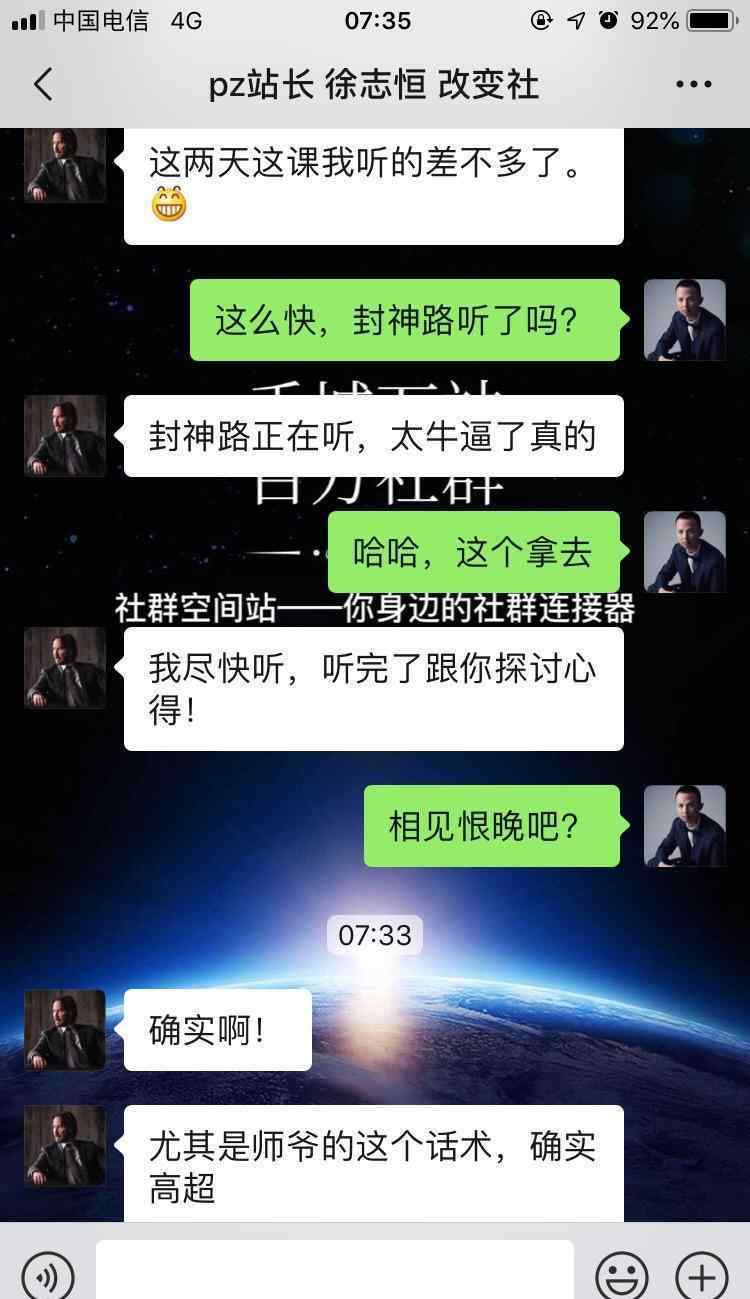The height and width of the screenshot is (1299, 750).
Task: Open the plus attachments menu
Action: [701, 1274]
